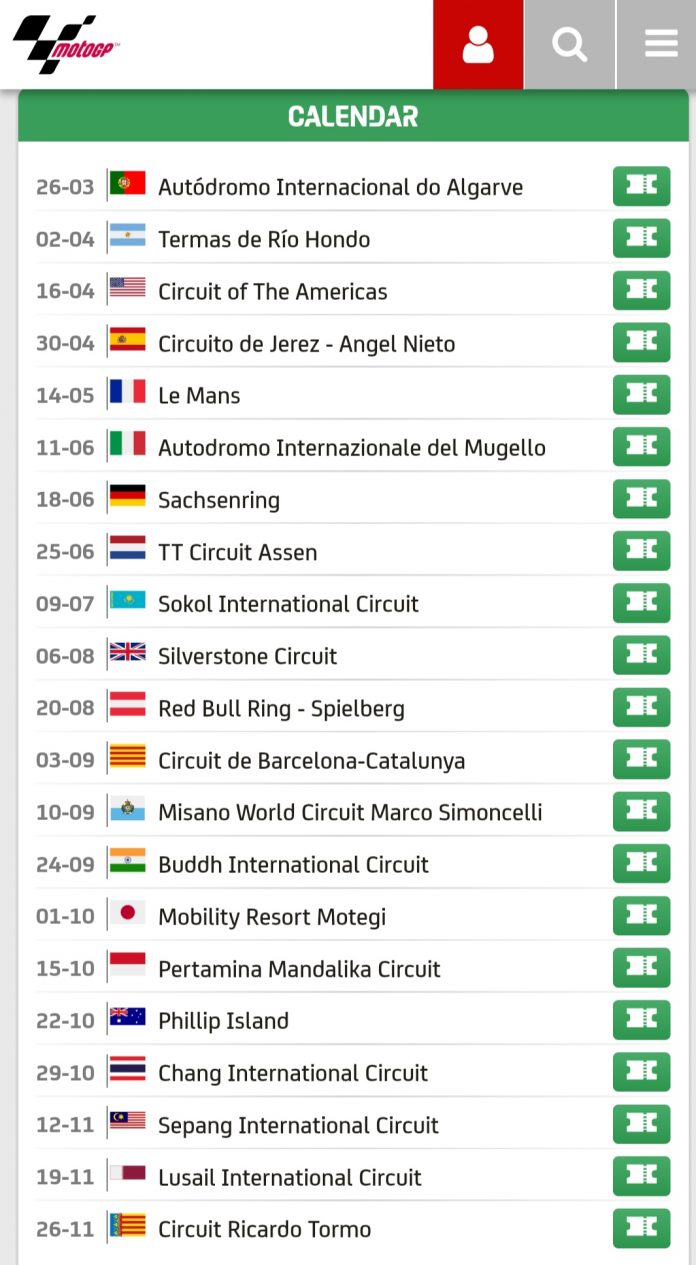Tap the MotoGP logo to go home
Image resolution: width=696 pixels, height=1265 pixels.
pos(67,45)
